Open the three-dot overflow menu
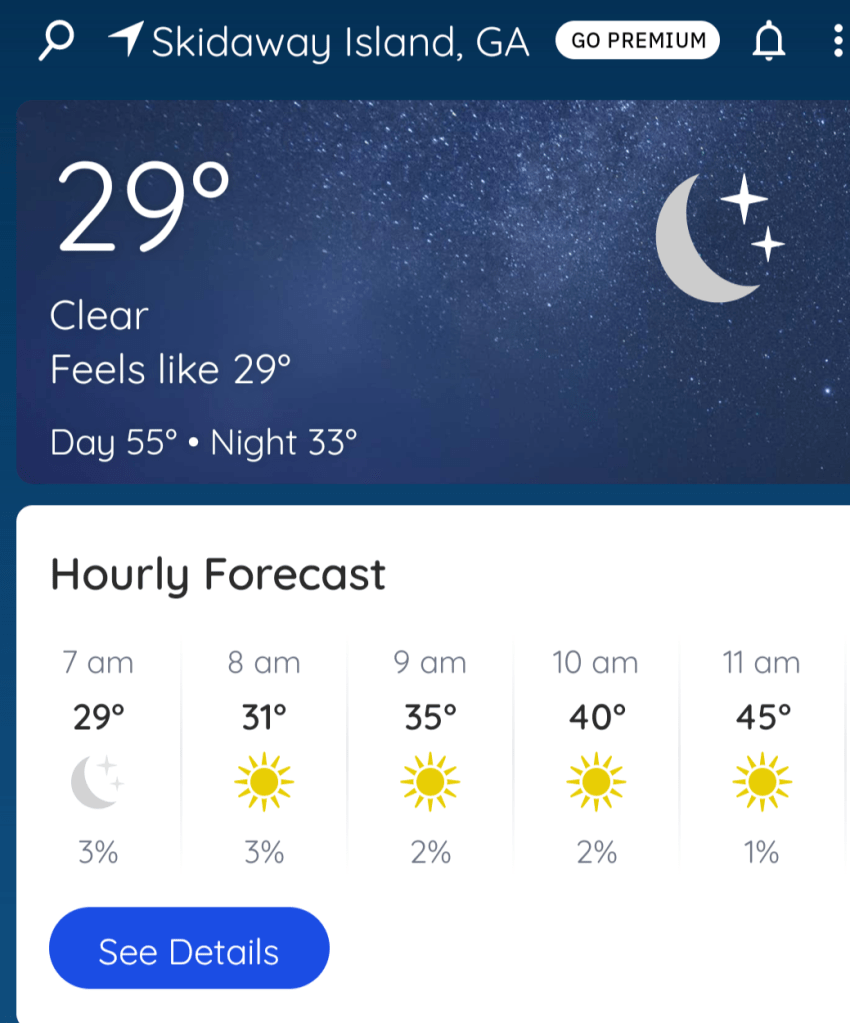Image resolution: width=850 pixels, height=1023 pixels. coord(837,40)
